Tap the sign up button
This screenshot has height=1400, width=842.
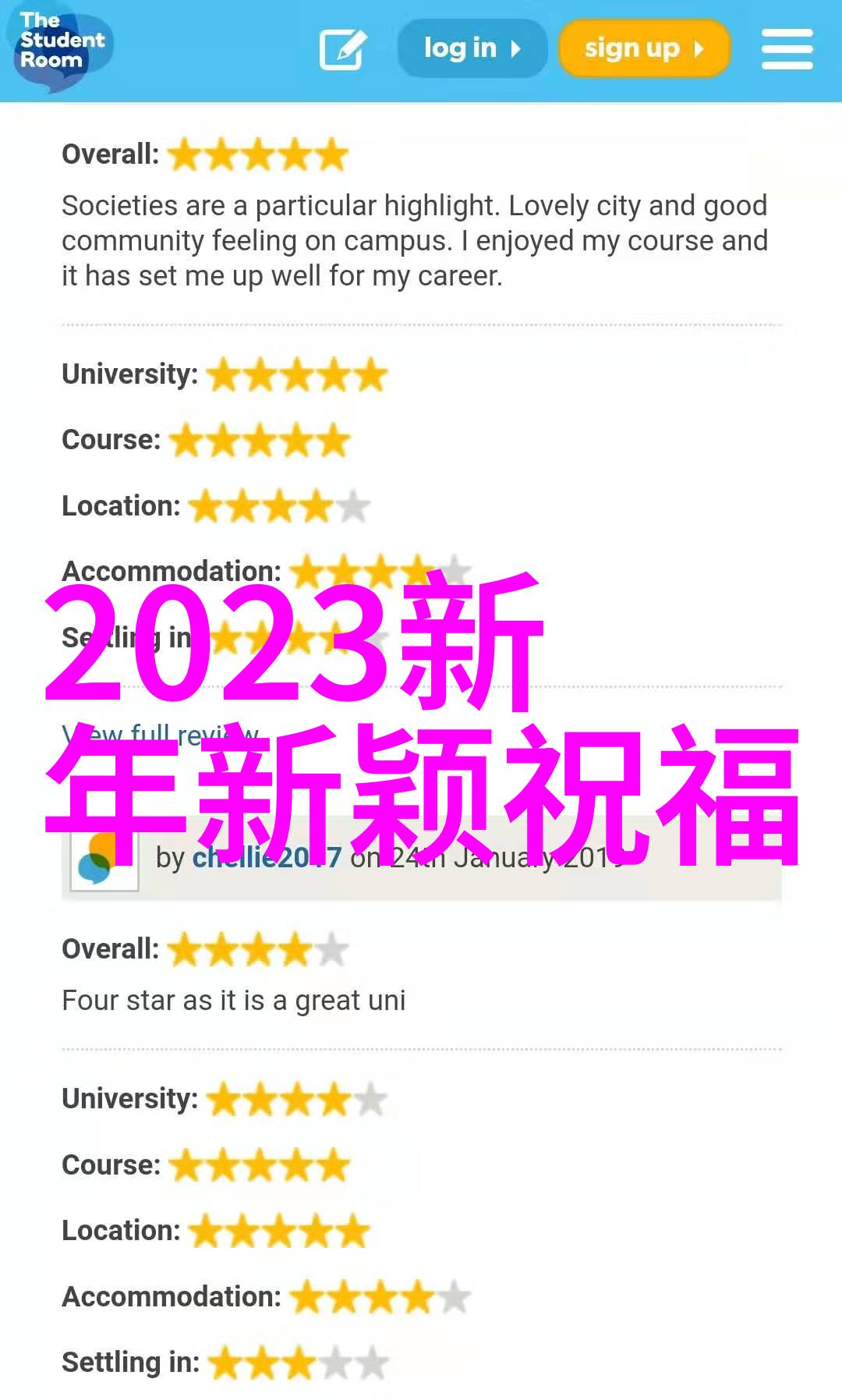(644, 48)
